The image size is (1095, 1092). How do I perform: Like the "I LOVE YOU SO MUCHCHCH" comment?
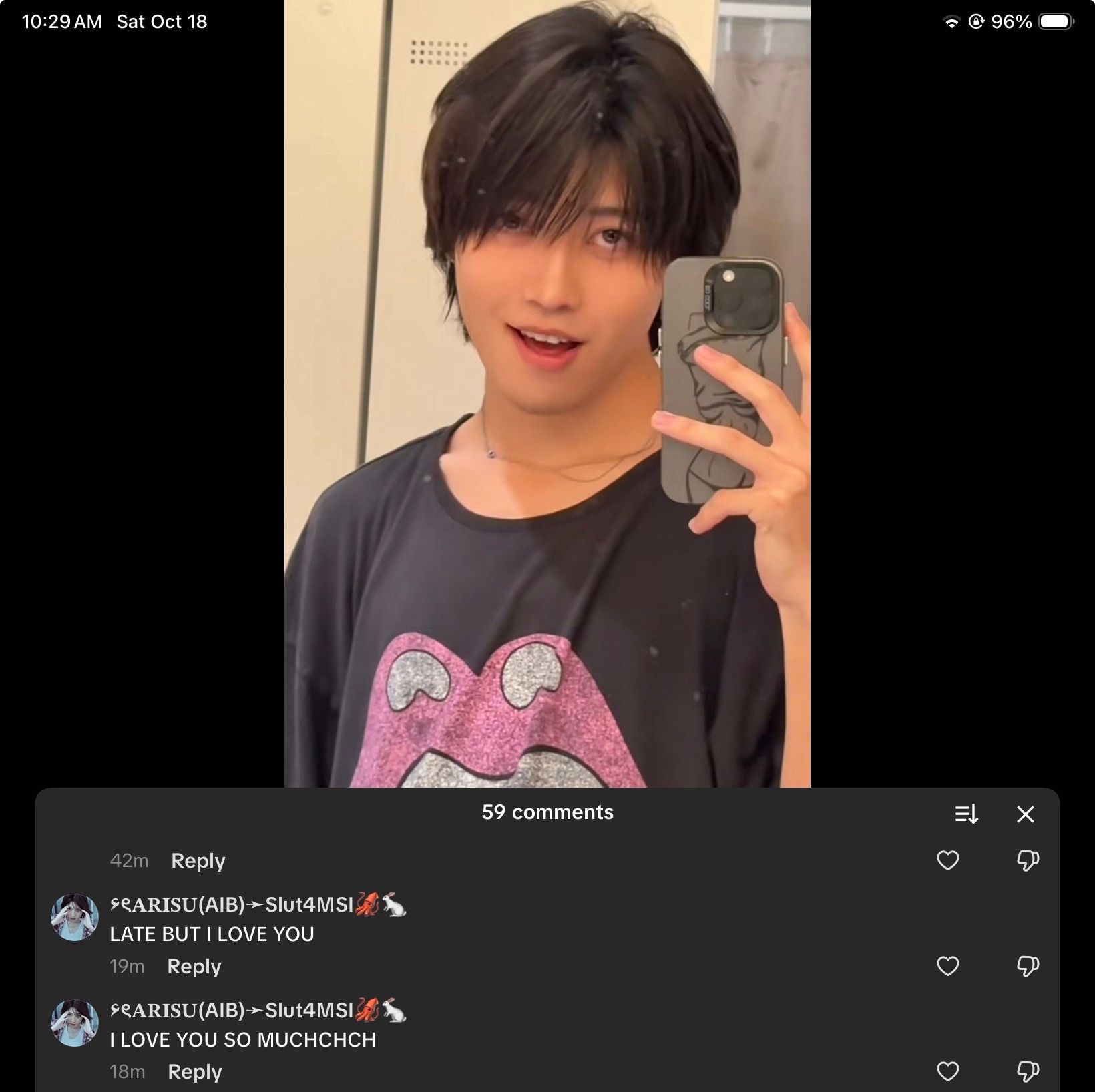point(947,1071)
